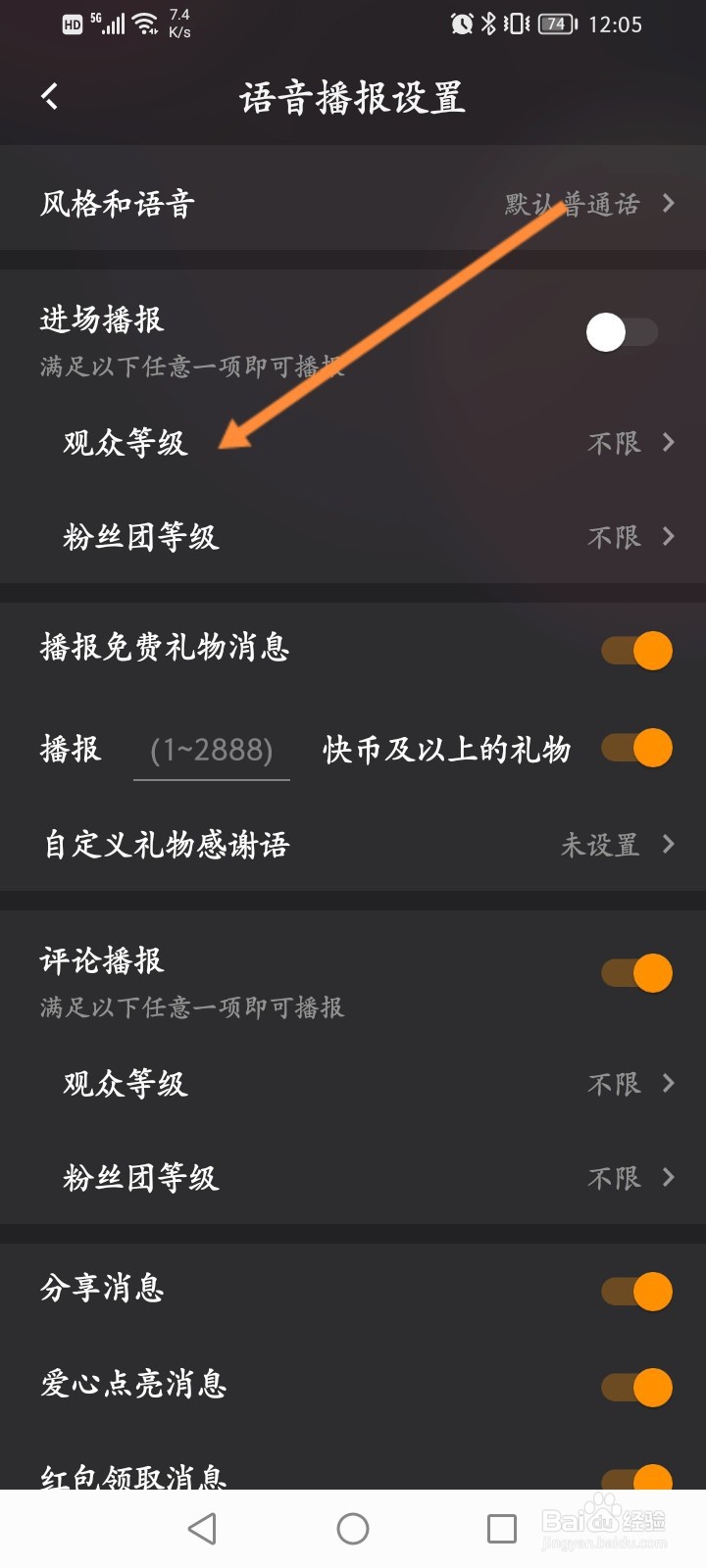Image resolution: width=706 pixels, height=1568 pixels.
Task: Turn off 播报免费礼物消息
Action: tap(636, 650)
